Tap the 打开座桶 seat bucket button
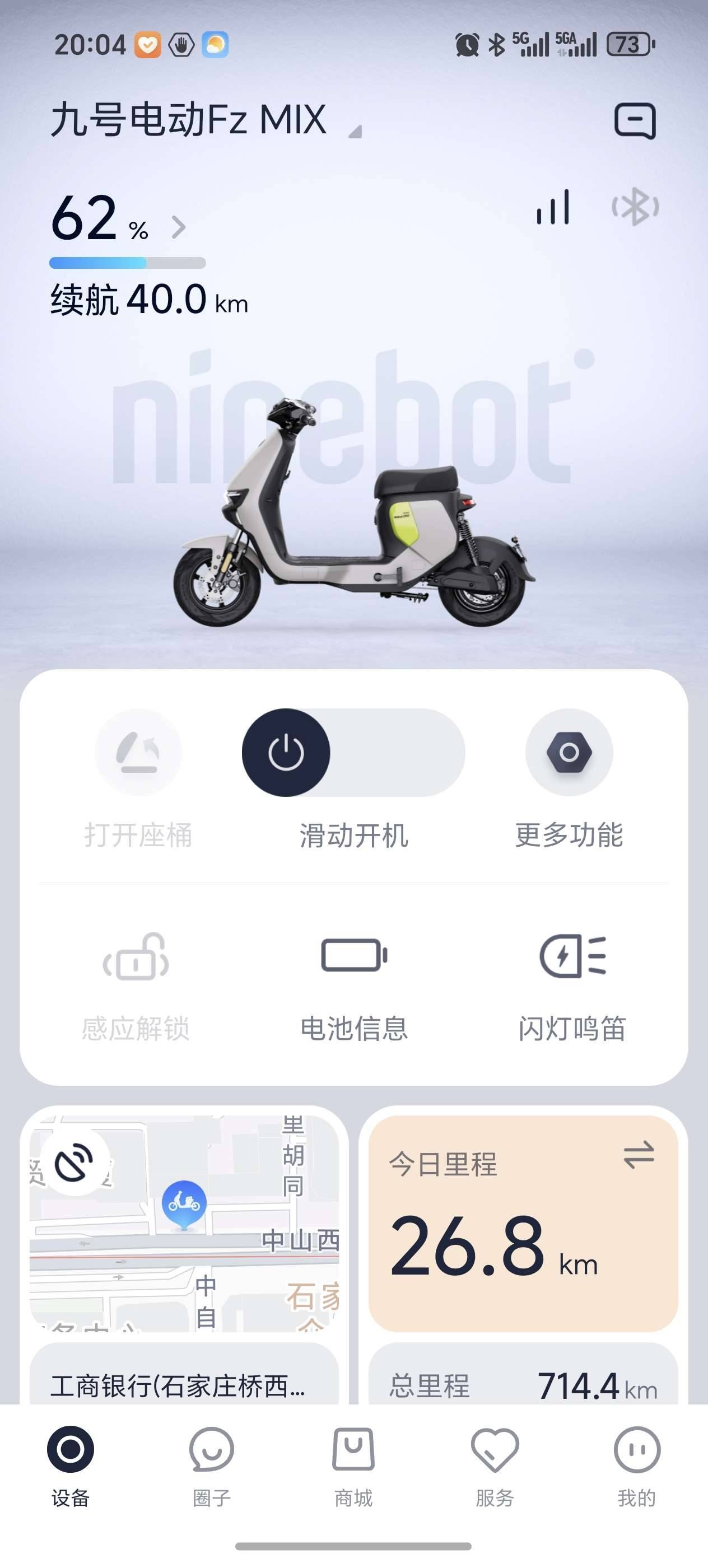Image resolution: width=708 pixels, height=1568 pixels. tap(138, 752)
